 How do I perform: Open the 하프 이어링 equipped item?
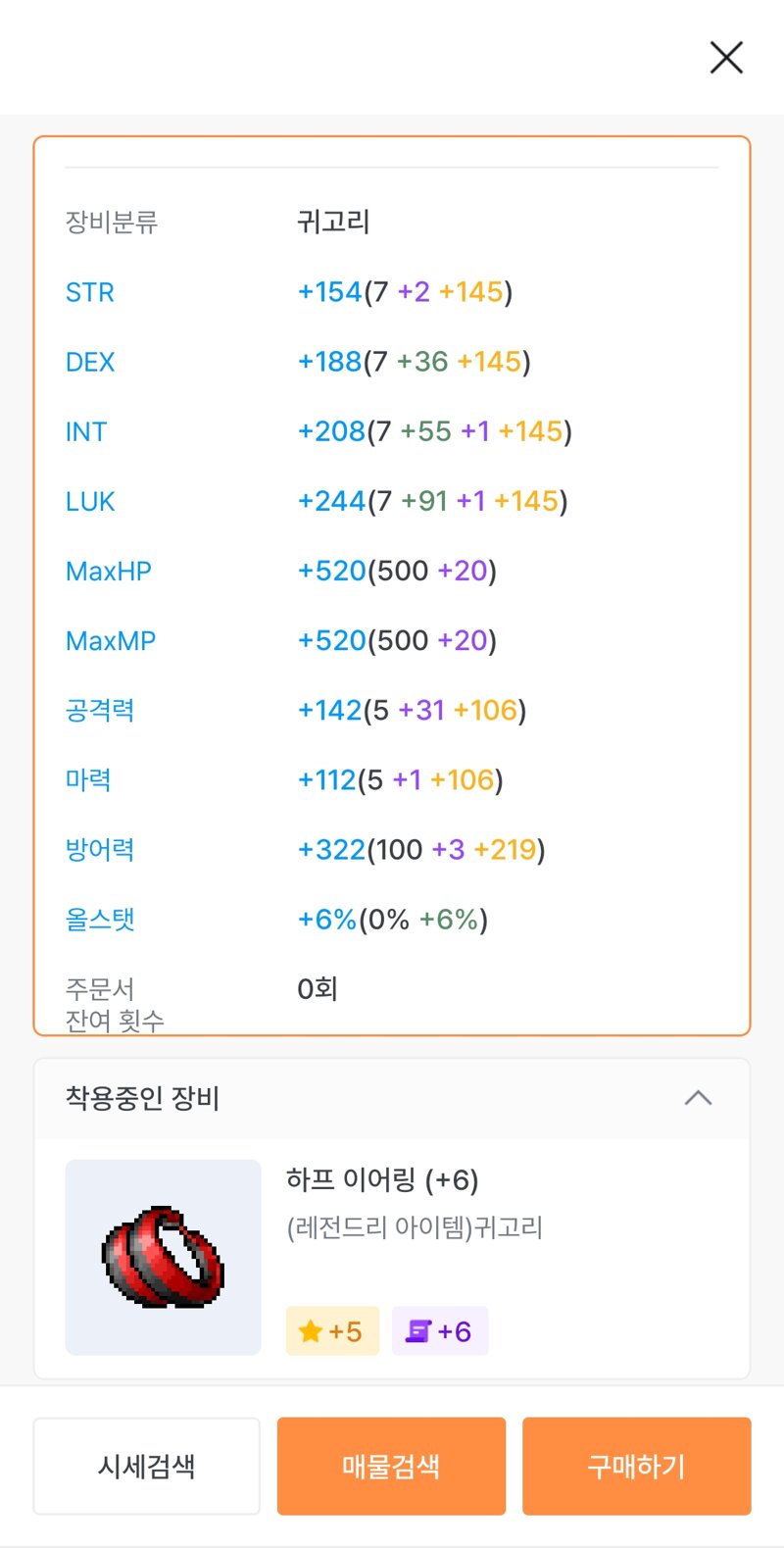pyautogui.click(x=392, y=1258)
